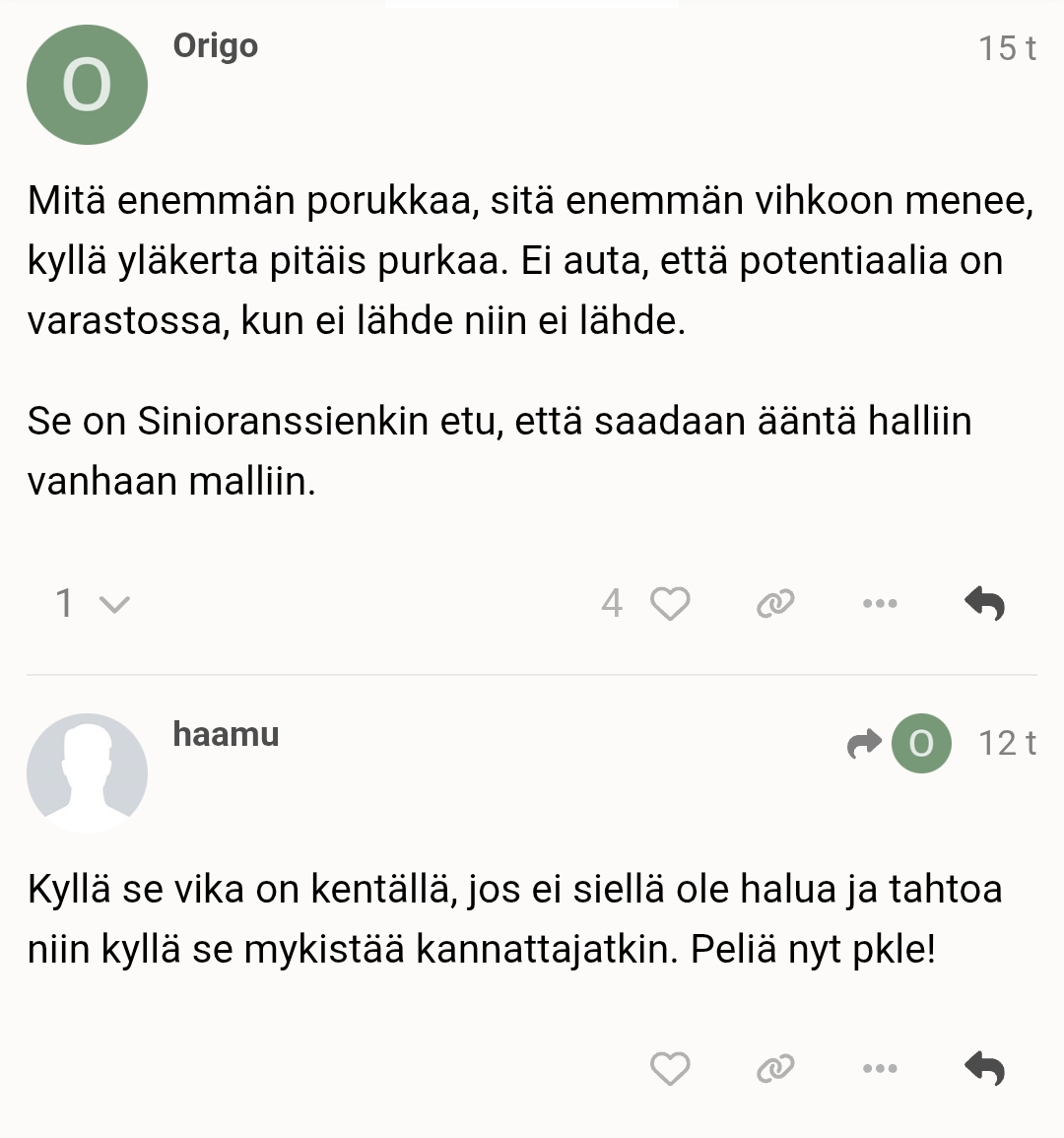Reply to haamu's post
The image size is (1064, 1138).
984,1068
